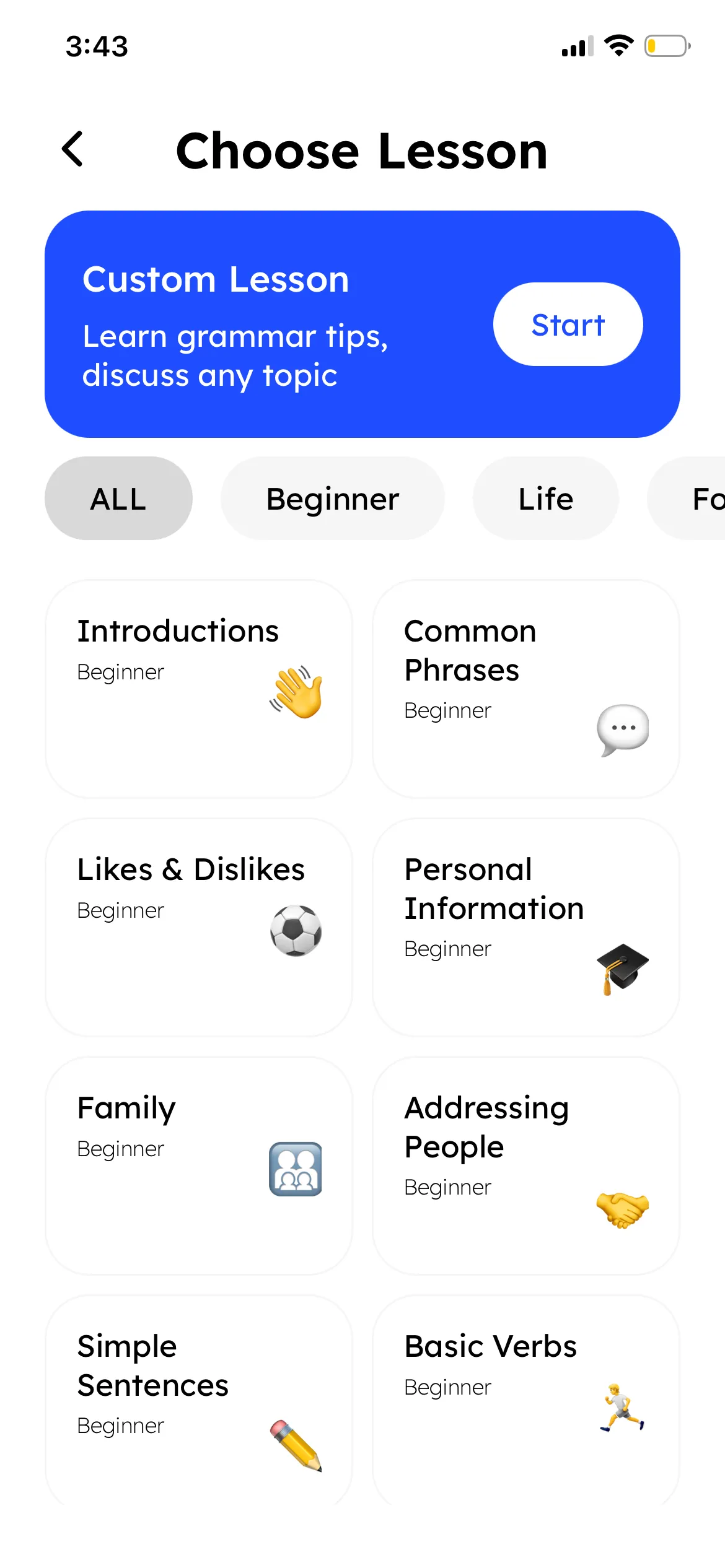Enable the Beginner filter
725x1568 pixels.
[333, 498]
